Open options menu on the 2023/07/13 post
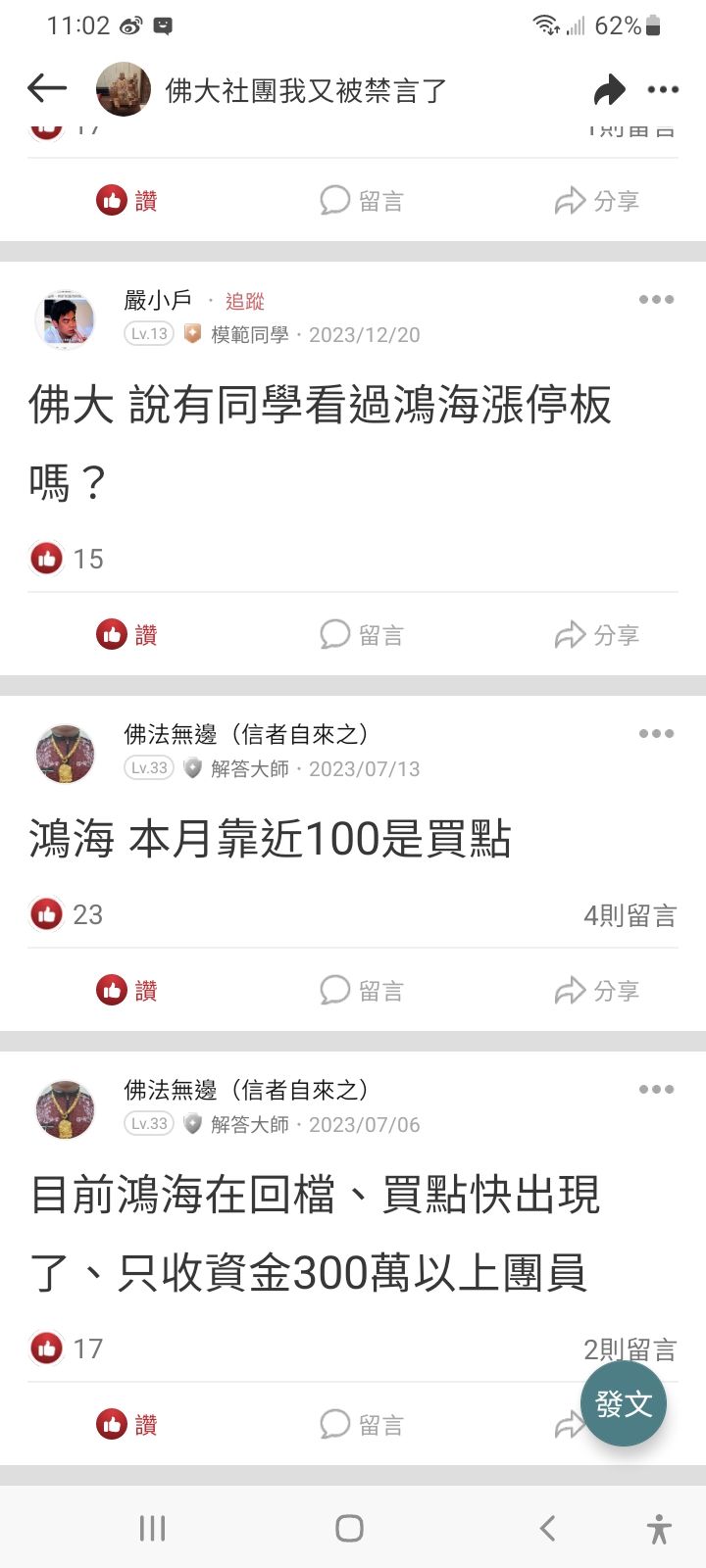The height and width of the screenshot is (1568, 706). pyautogui.click(x=656, y=734)
